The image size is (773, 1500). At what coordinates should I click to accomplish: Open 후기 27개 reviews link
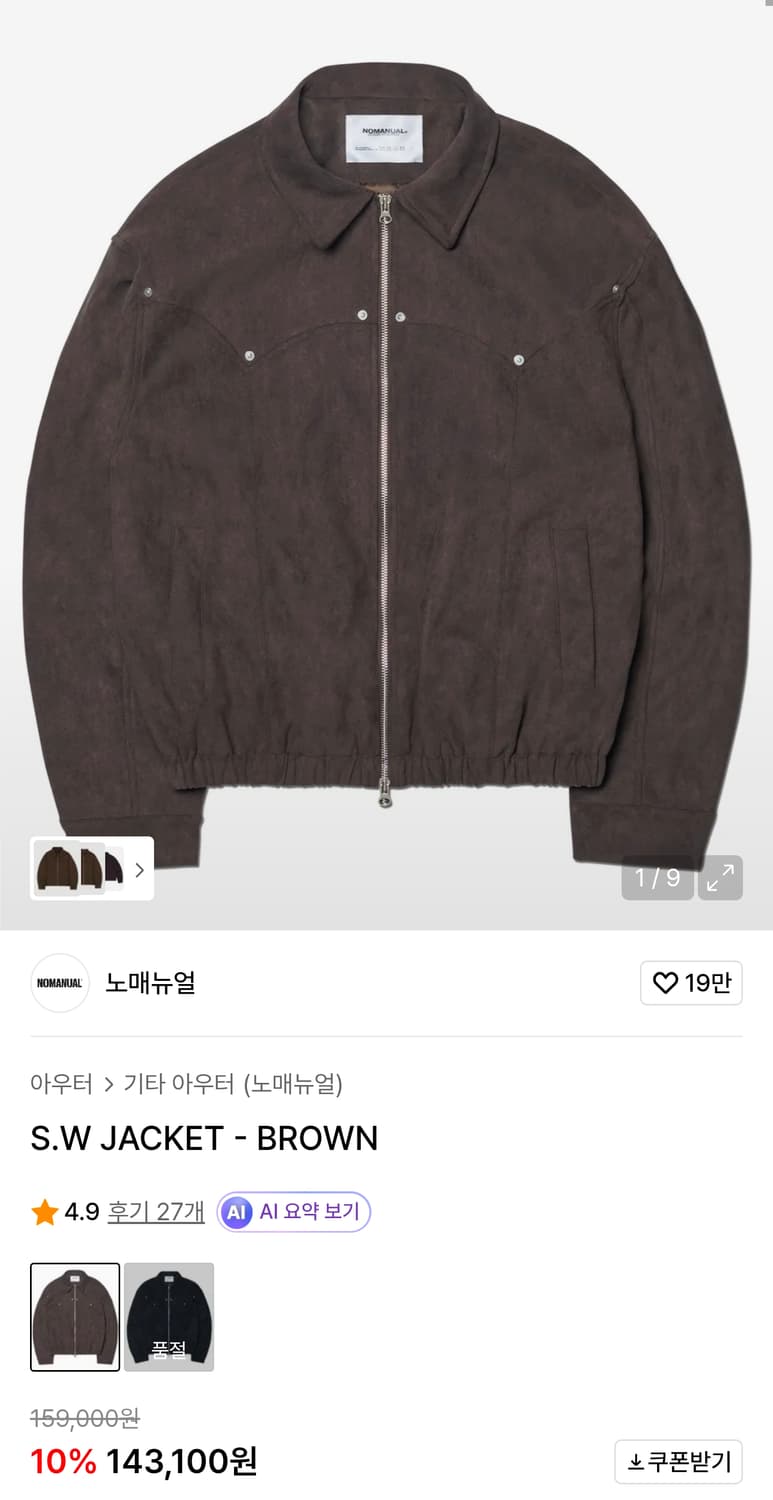(x=155, y=1212)
